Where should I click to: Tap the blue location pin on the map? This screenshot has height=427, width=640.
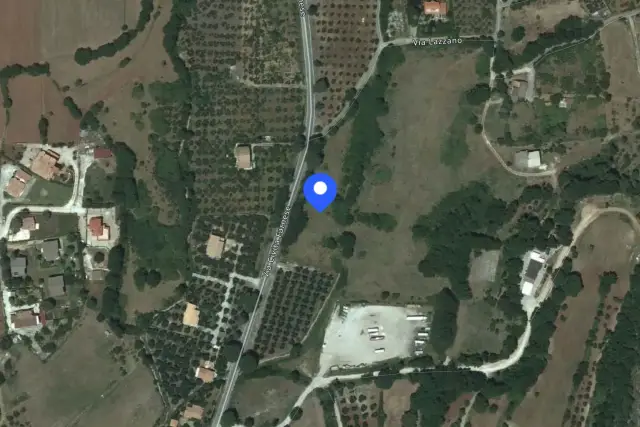tap(320, 192)
